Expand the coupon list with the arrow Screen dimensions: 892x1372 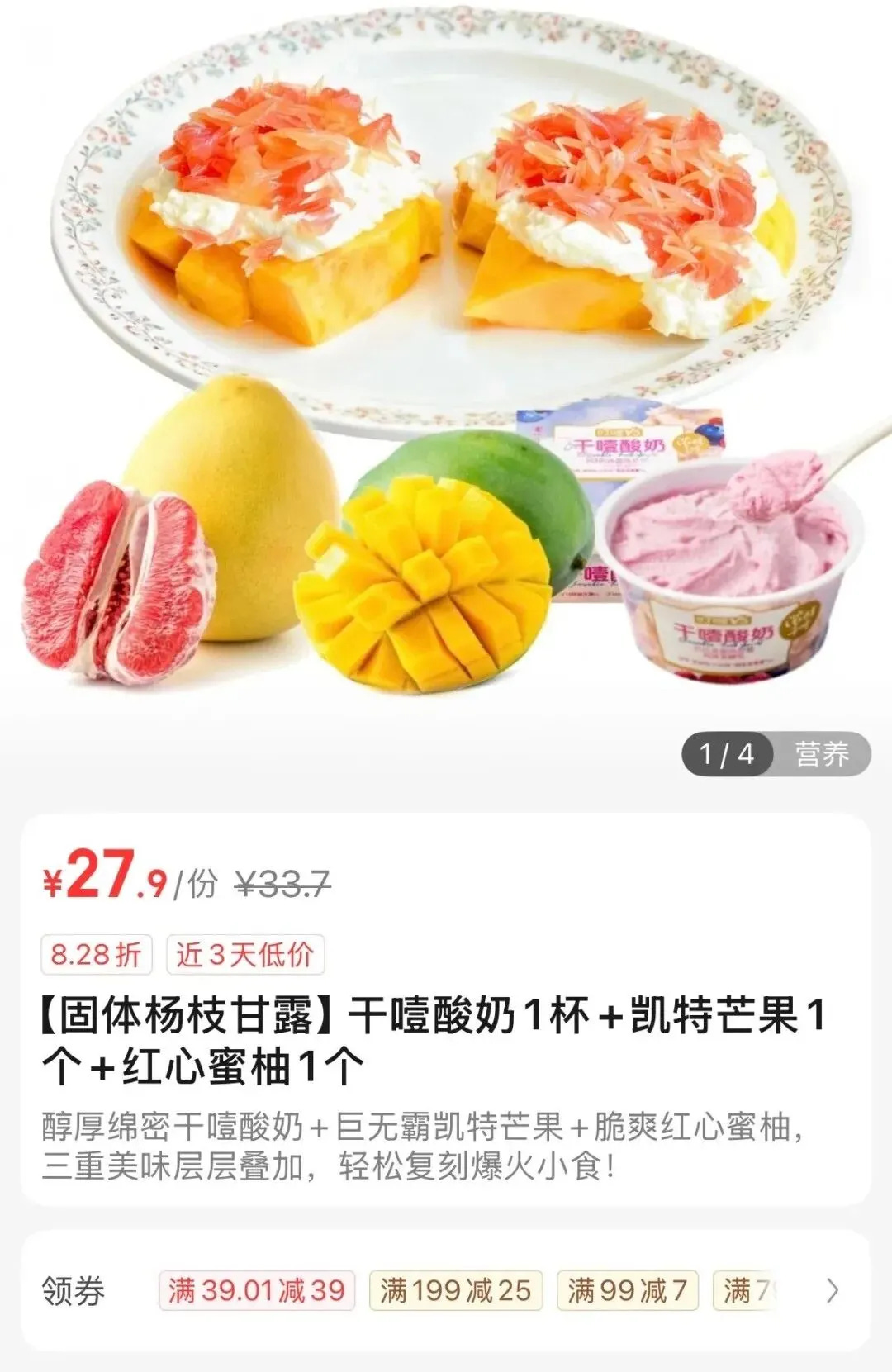[833, 1290]
